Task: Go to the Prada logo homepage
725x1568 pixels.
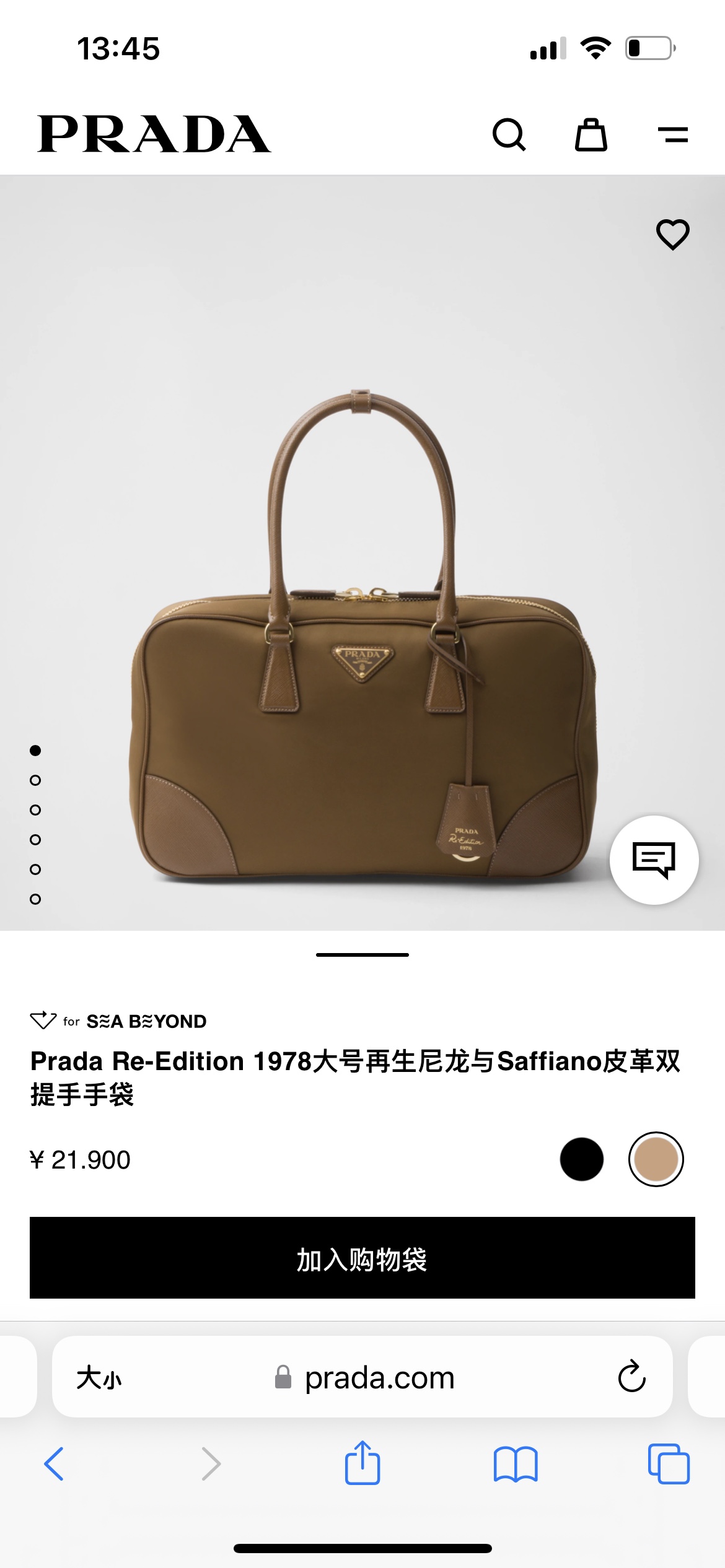Action: click(x=154, y=134)
